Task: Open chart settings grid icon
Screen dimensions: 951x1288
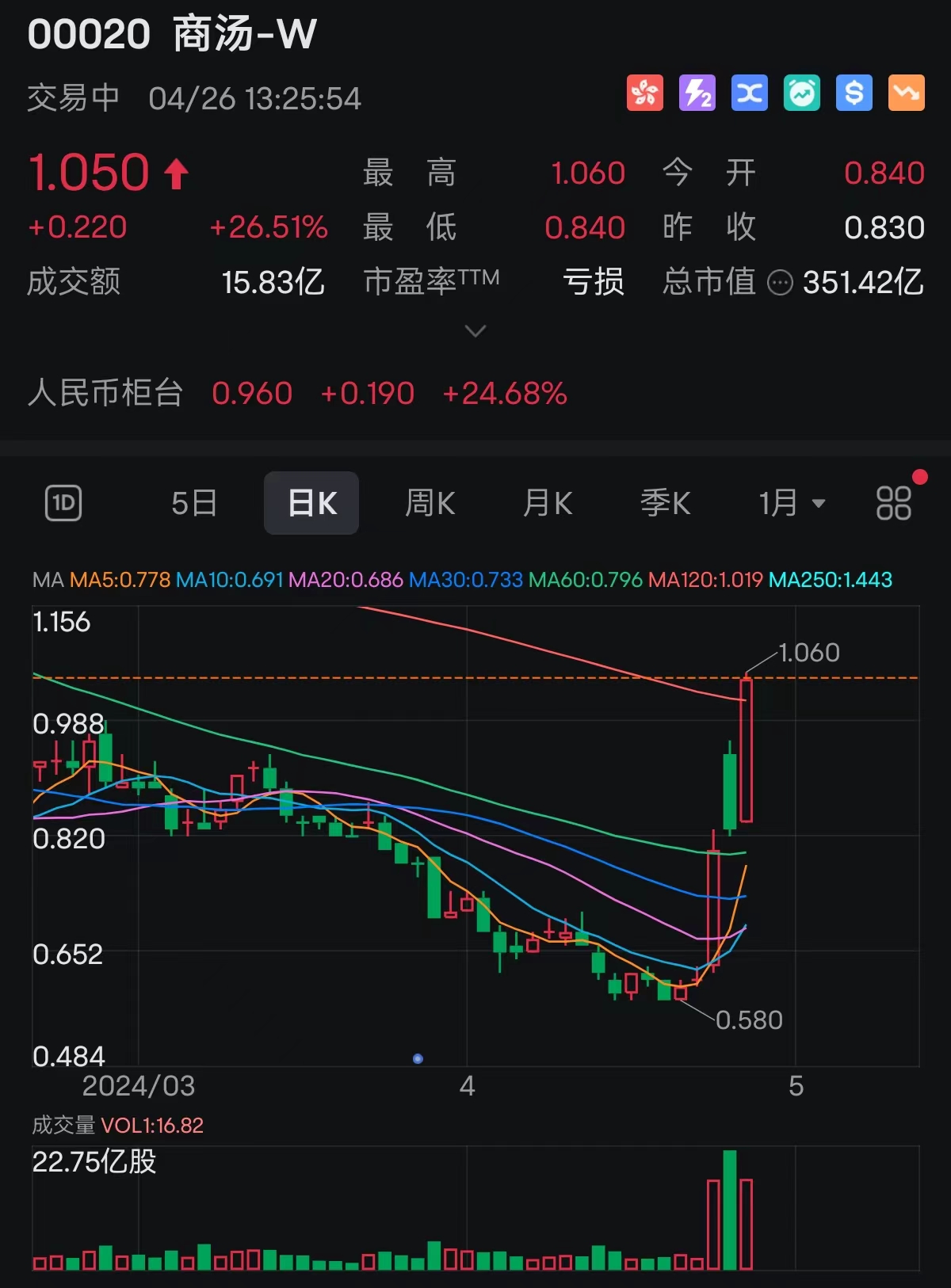Action: pyautogui.click(x=894, y=503)
